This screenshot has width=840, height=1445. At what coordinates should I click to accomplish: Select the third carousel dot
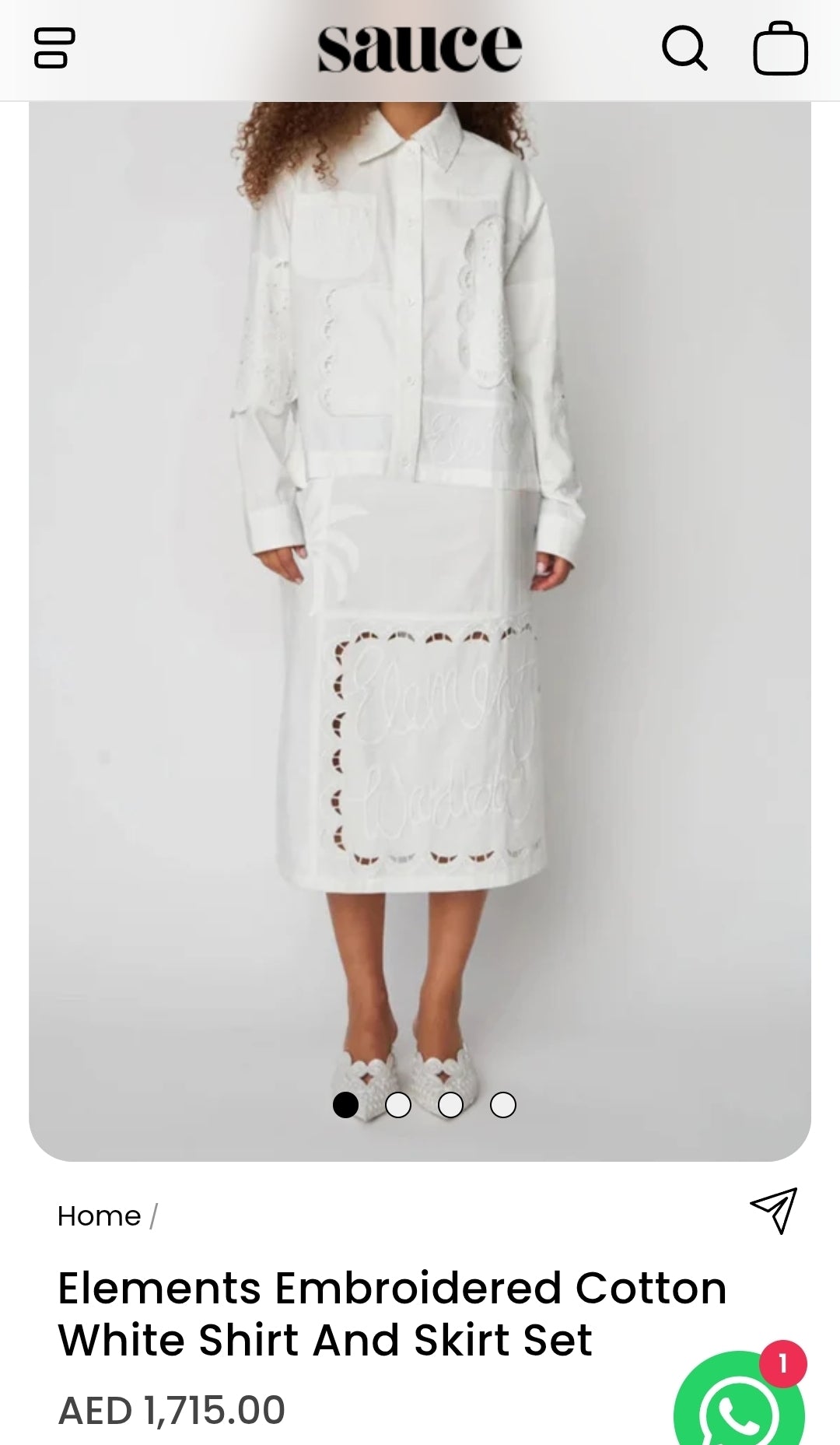pyautogui.click(x=451, y=1105)
